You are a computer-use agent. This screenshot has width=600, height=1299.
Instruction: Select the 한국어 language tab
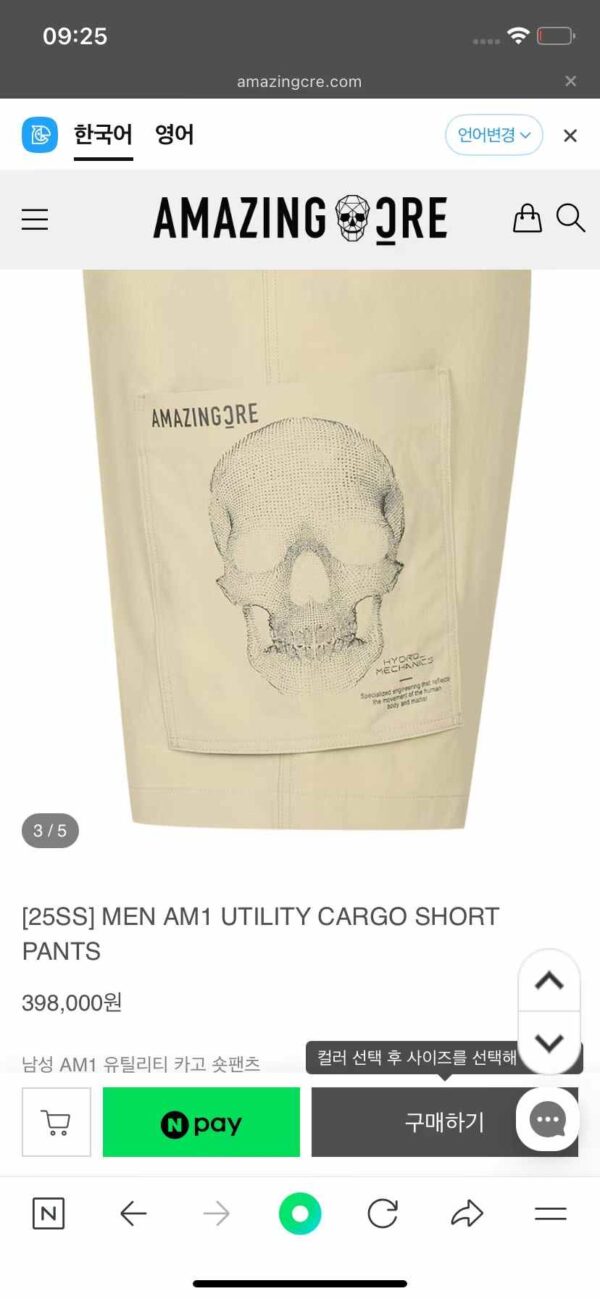(103, 134)
